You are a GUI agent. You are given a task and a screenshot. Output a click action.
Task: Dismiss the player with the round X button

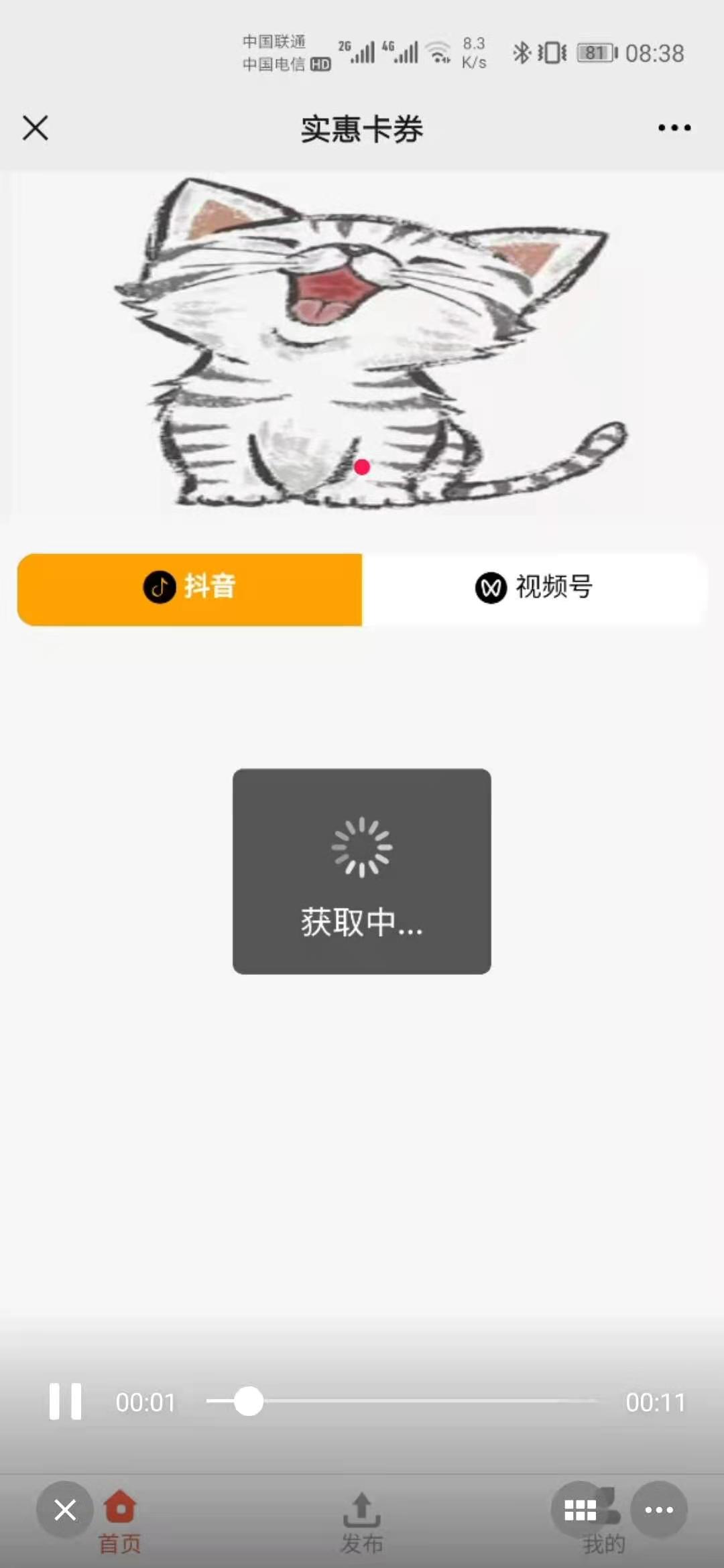click(65, 1510)
